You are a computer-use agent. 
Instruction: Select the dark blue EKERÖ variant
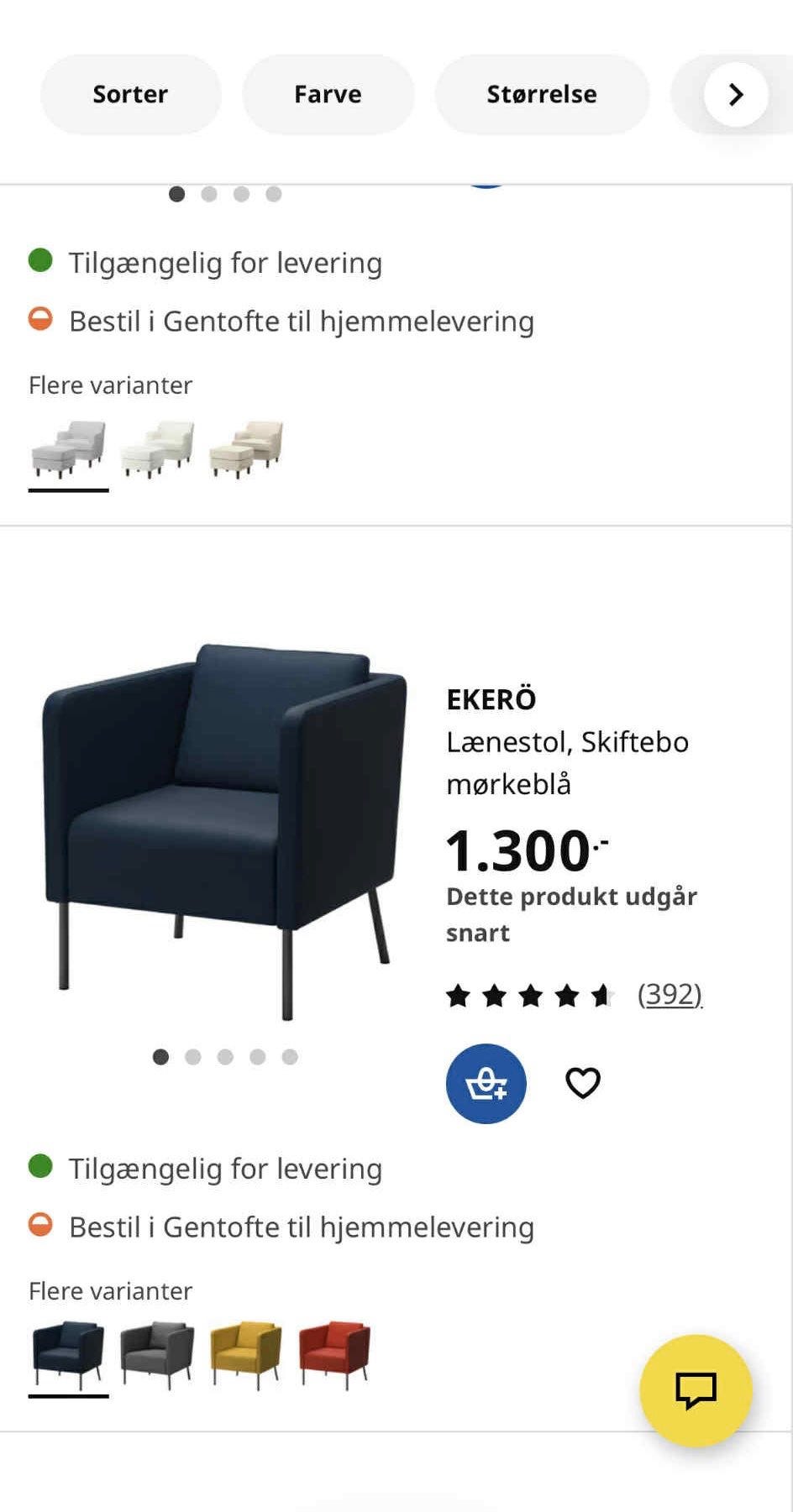pyautogui.click(x=68, y=1354)
